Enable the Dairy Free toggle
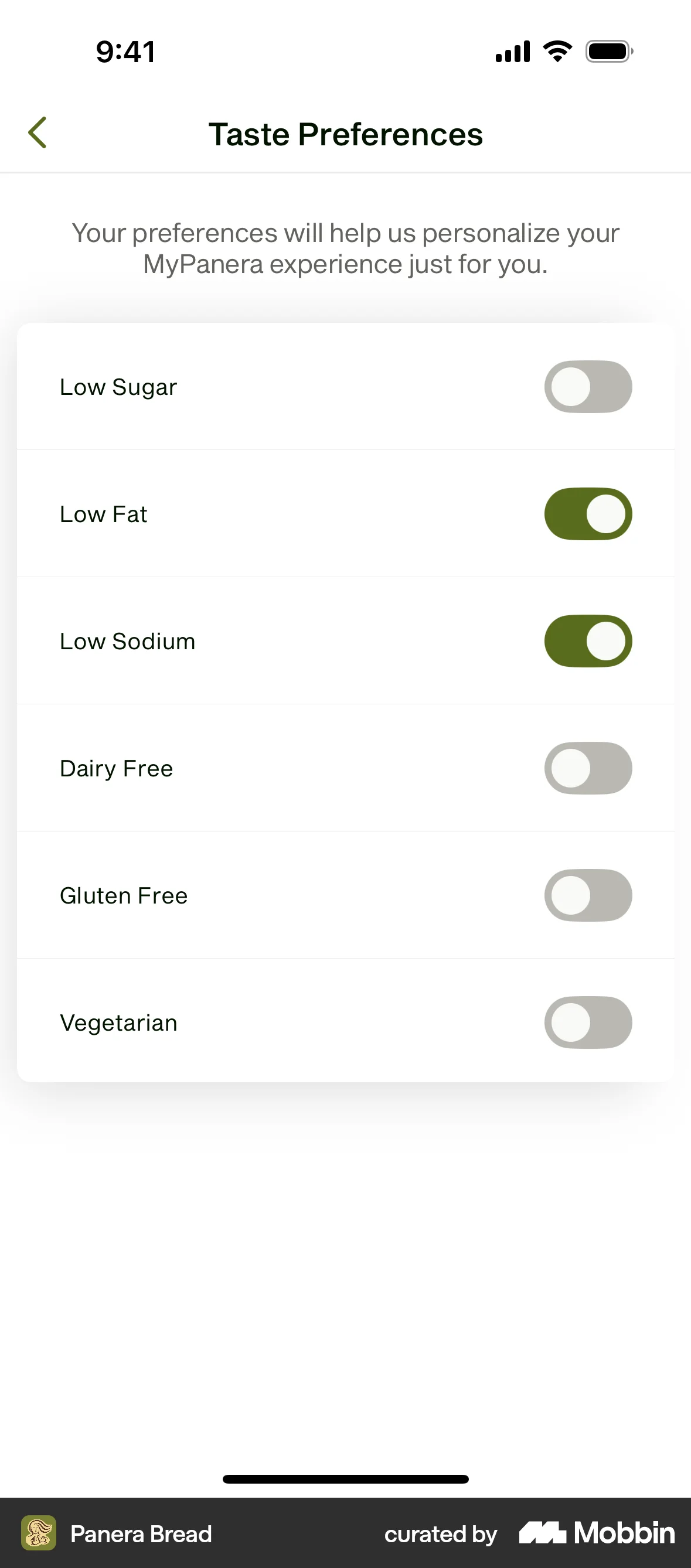 pyautogui.click(x=587, y=768)
